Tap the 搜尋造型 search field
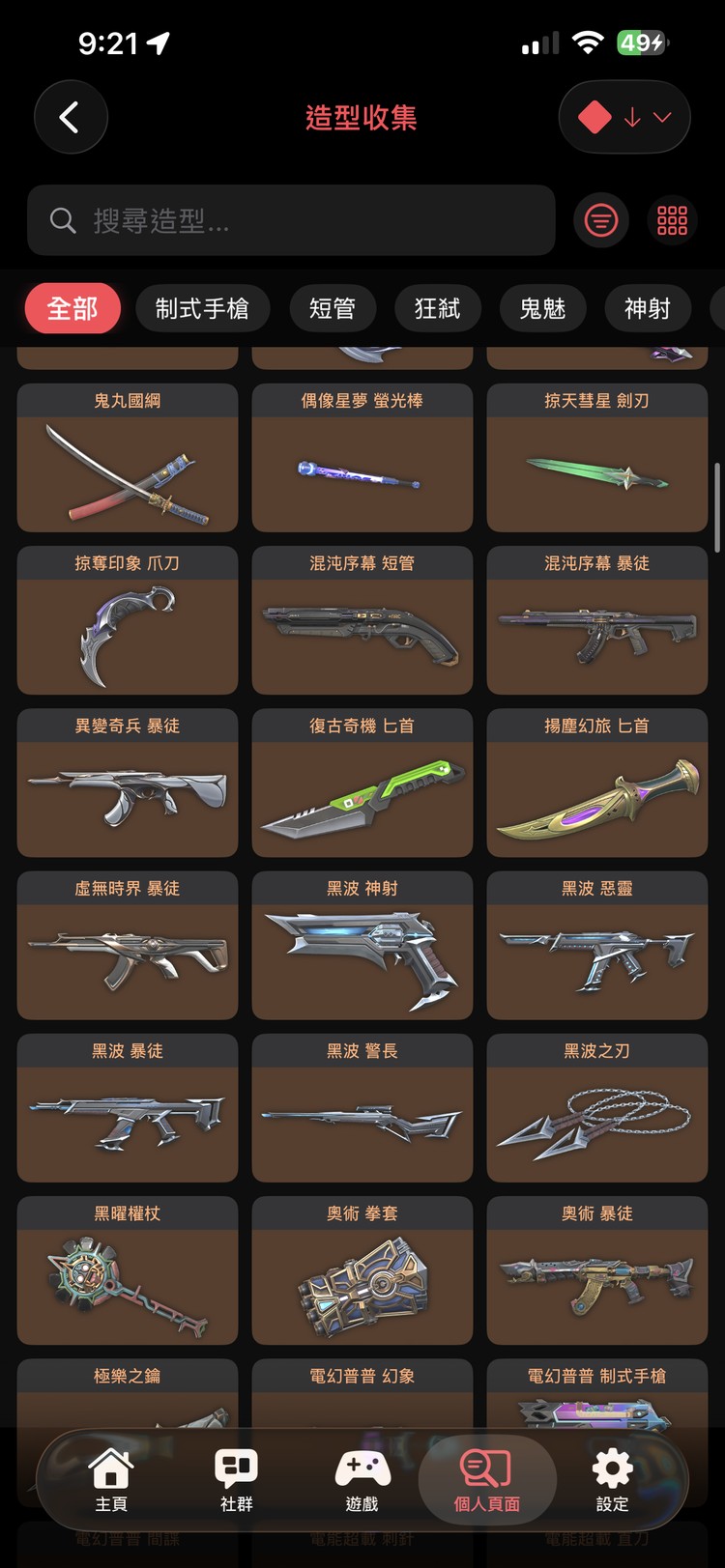The width and height of the screenshot is (725, 1568). point(291,220)
